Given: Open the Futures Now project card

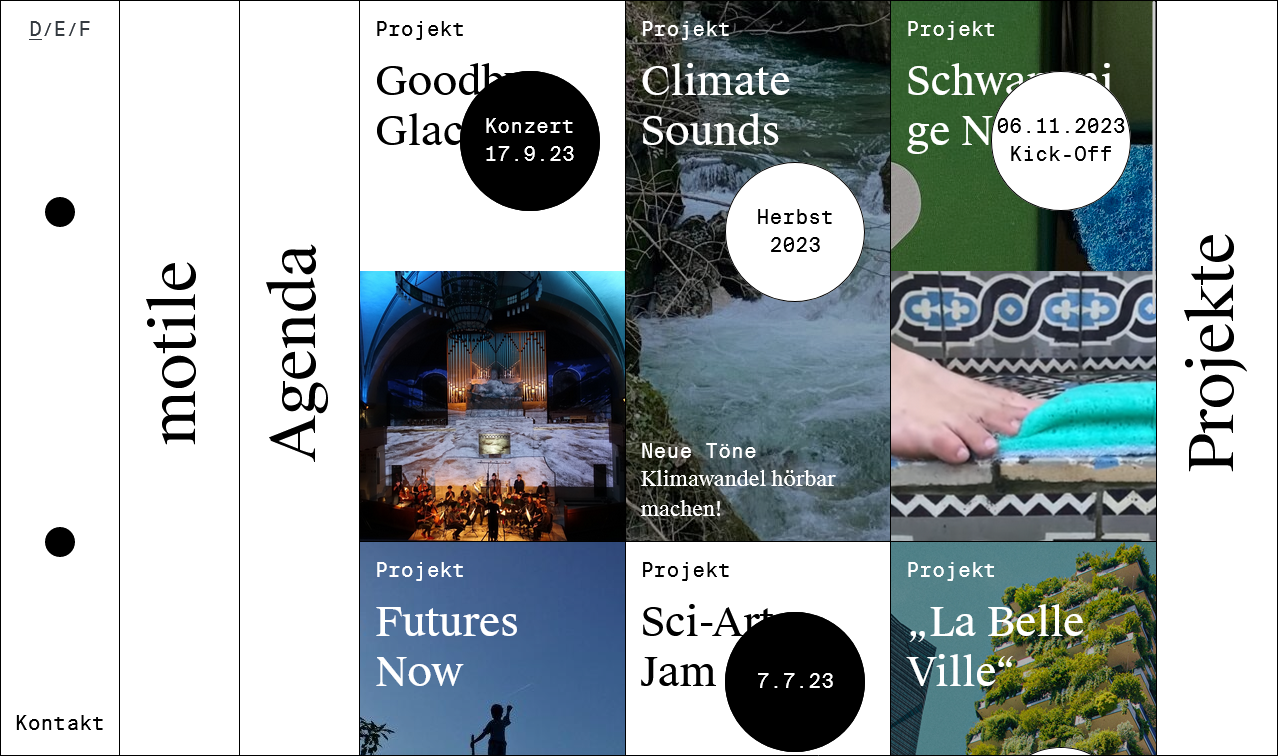Looking at the screenshot, I should pos(447,646).
